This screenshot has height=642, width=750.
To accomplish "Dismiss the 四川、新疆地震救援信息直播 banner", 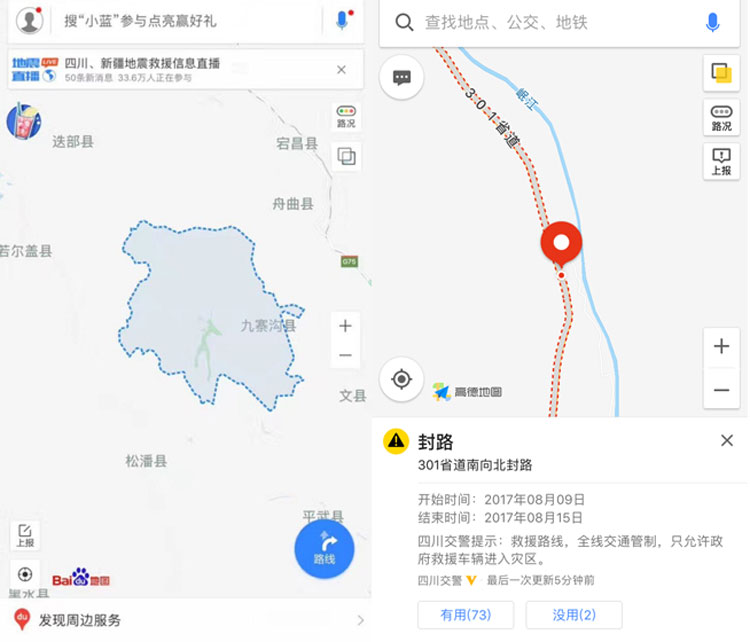I will pos(341,70).
